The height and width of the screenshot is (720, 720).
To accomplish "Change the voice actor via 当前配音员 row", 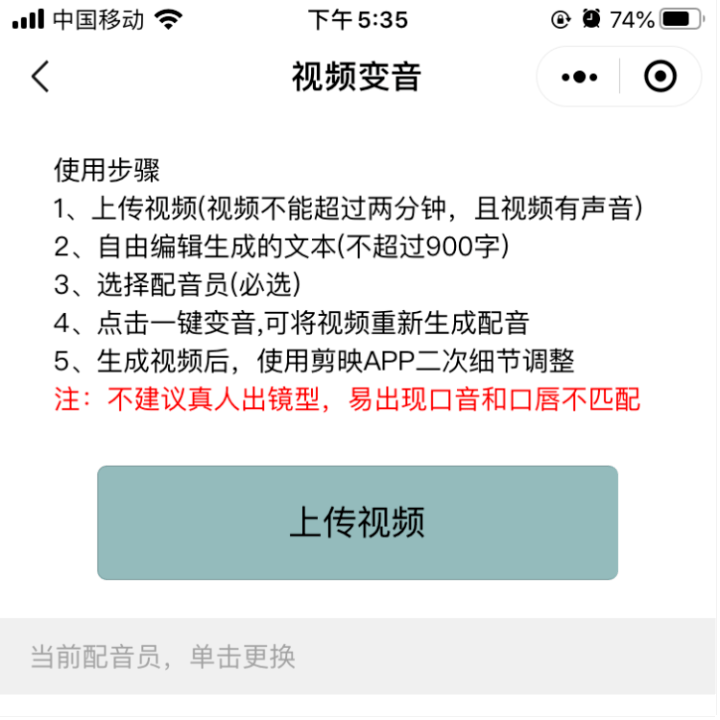I will 360,657.
